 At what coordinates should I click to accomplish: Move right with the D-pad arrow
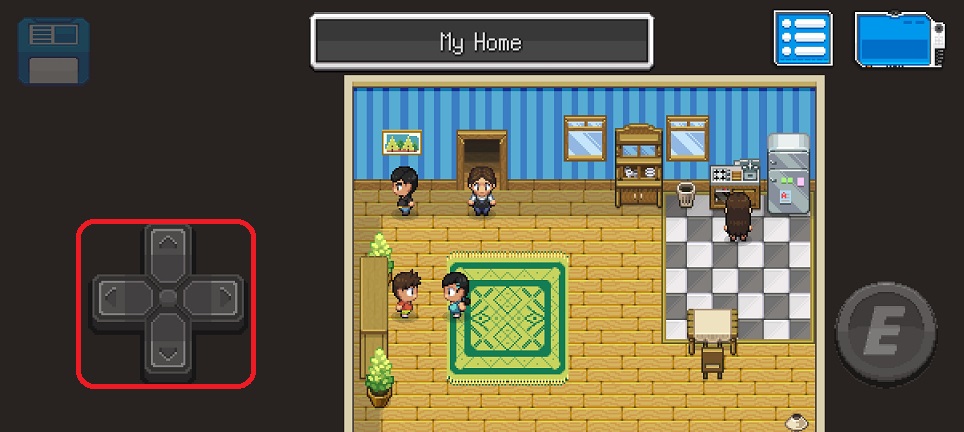[x=224, y=297]
